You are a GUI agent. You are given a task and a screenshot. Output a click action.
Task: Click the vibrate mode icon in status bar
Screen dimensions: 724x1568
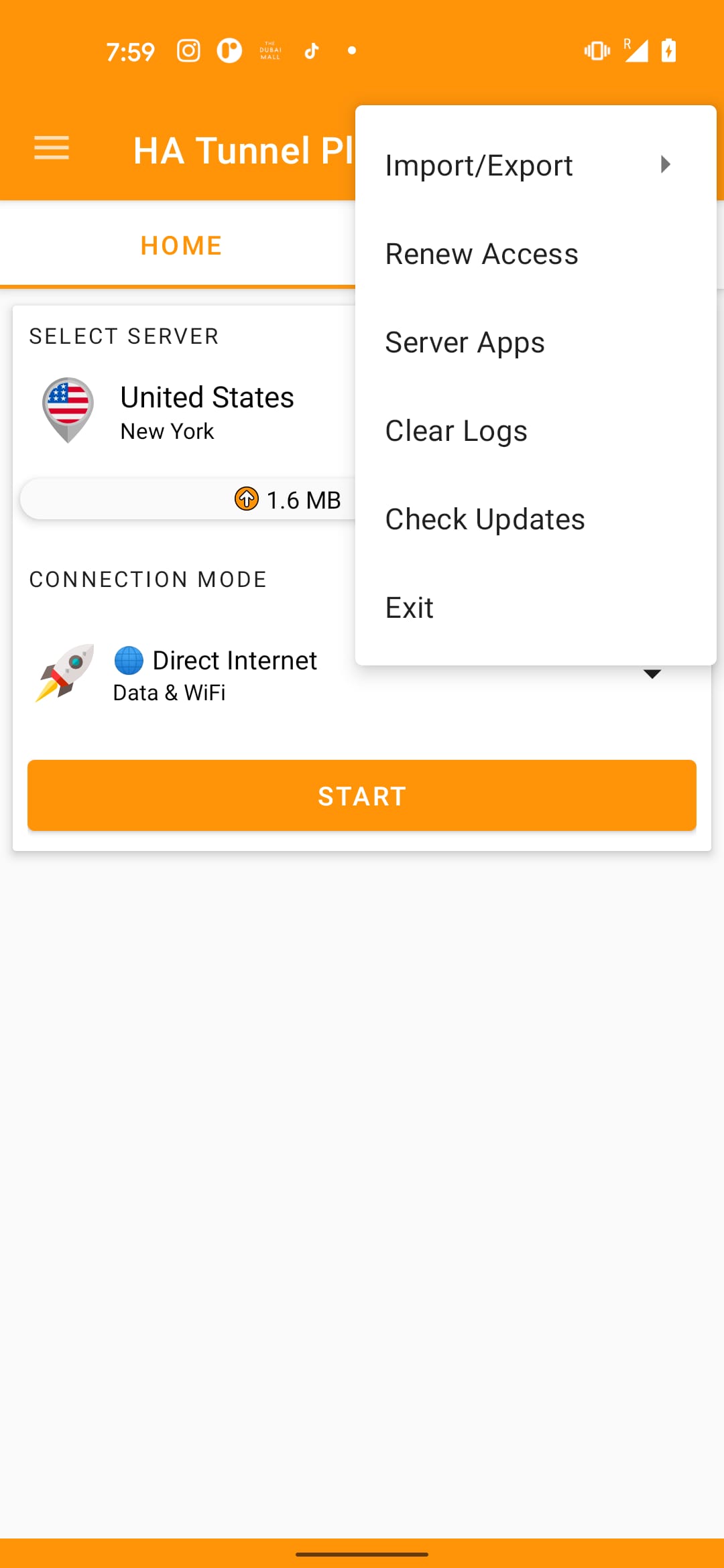coord(595,50)
